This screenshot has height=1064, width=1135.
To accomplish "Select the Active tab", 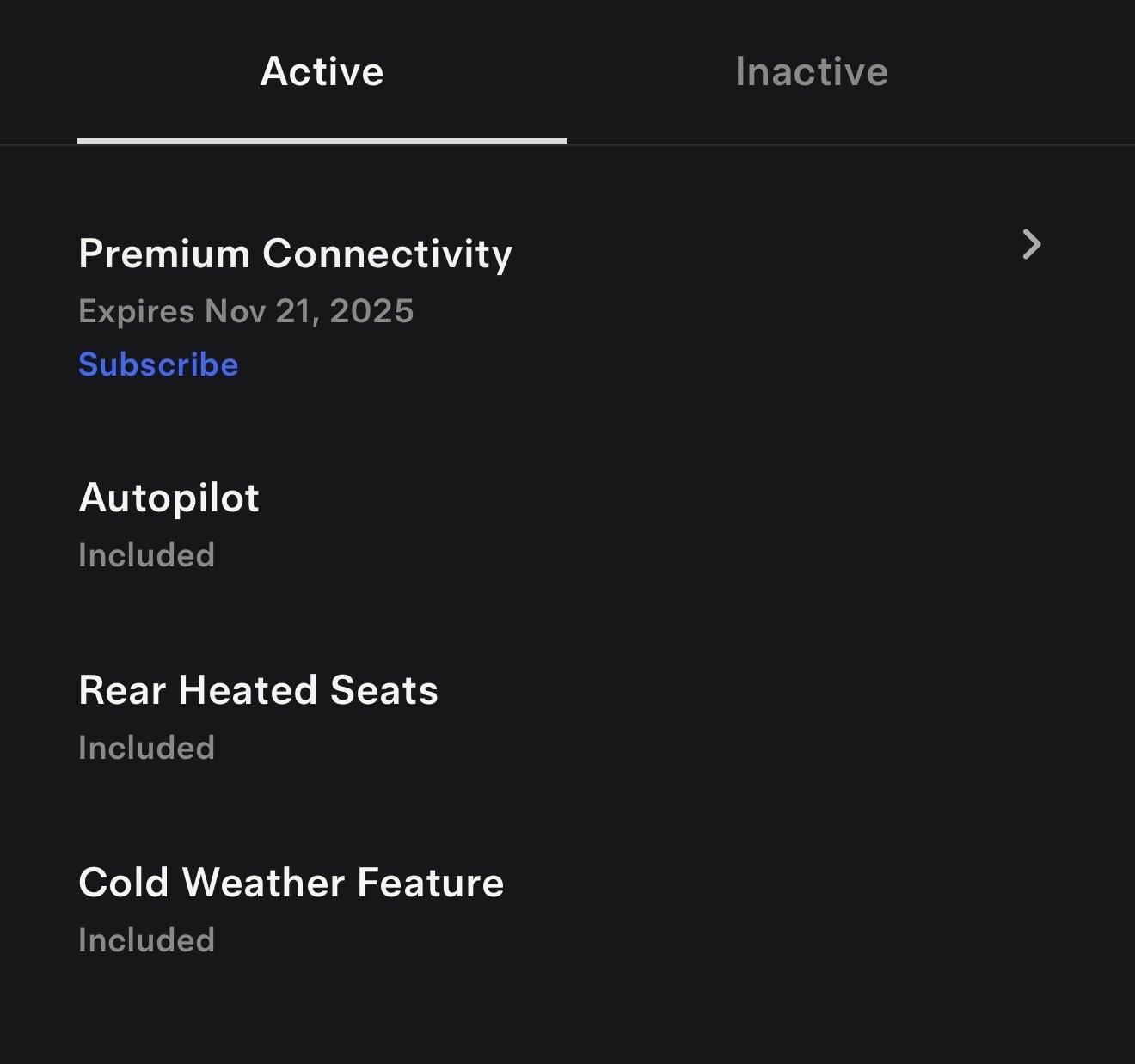I will click(x=322, y=72).
